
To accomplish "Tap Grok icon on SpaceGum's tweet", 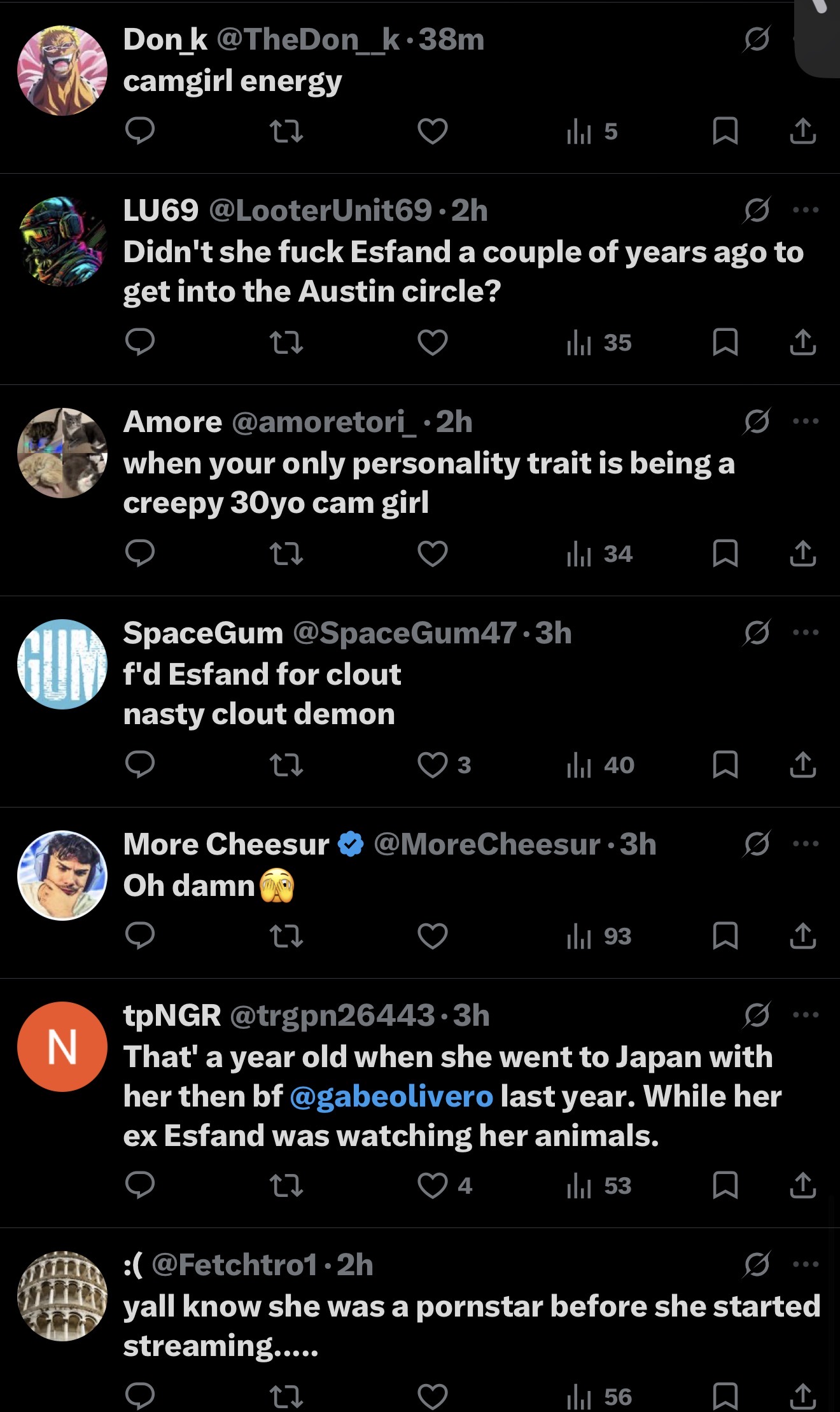I will pyautogui.click(x=757, y=633).
